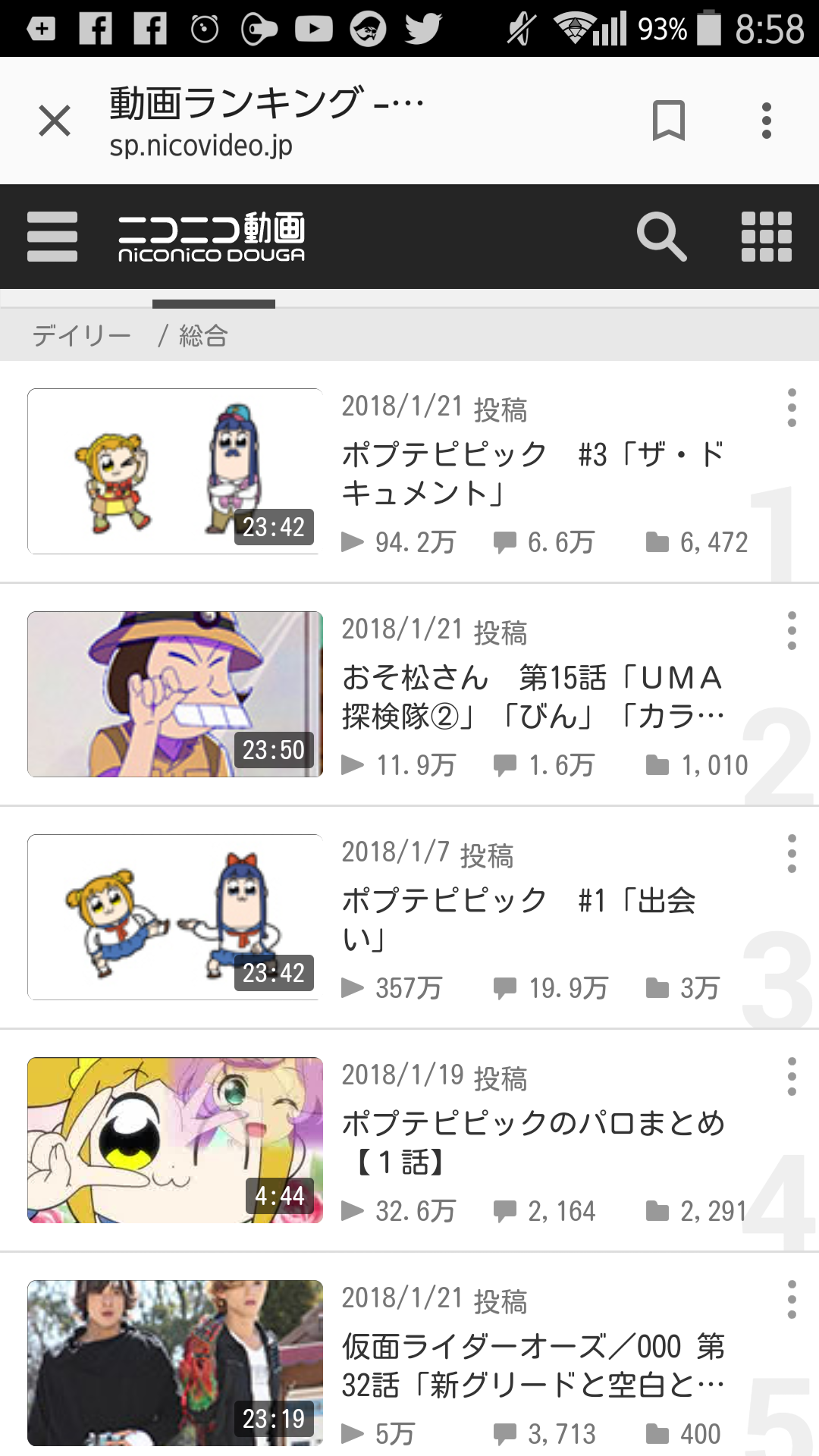This screenshot has height=1456, width=819.
Task: Switch to the デイリー ranking tab
Action: click(80, 335)
